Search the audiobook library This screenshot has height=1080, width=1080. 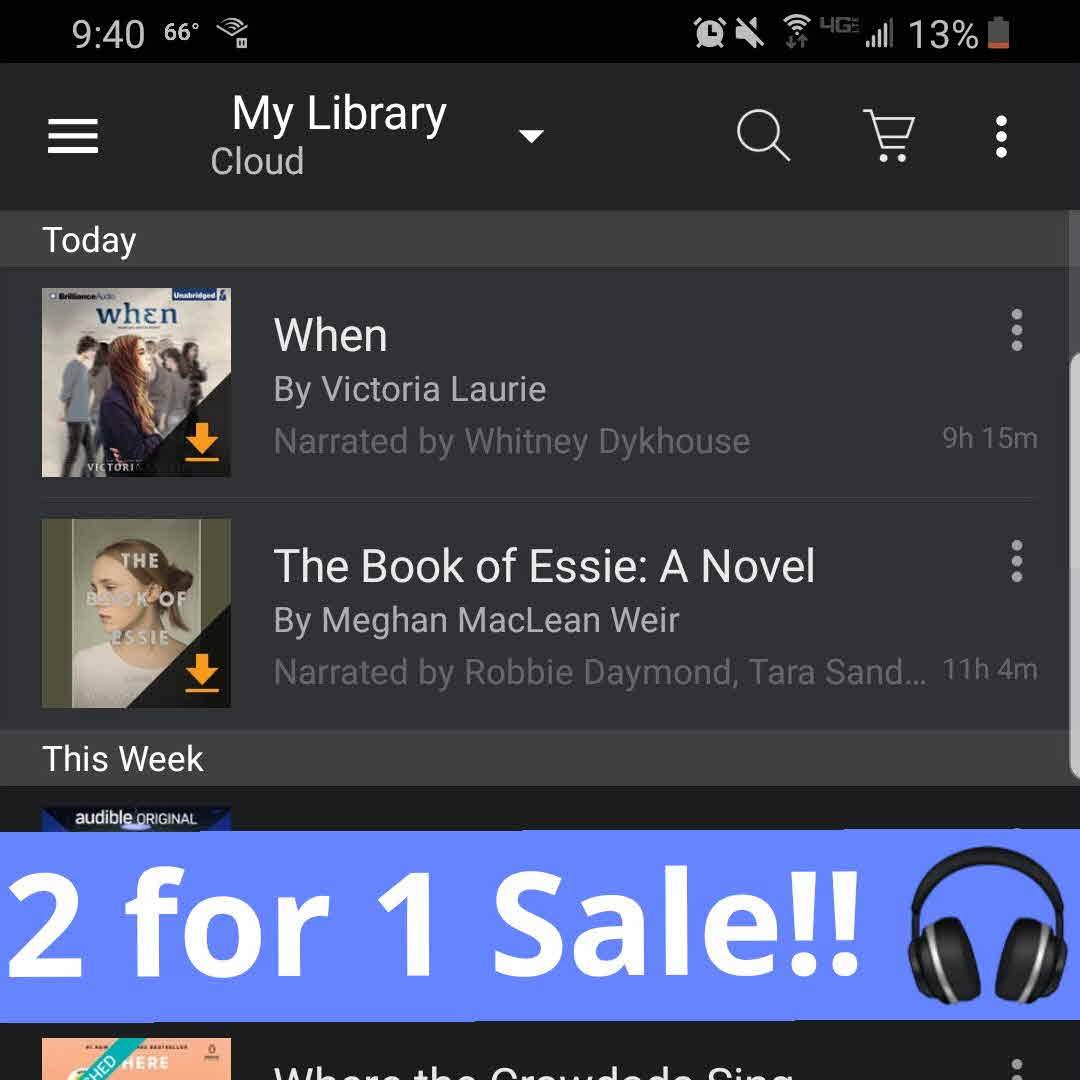(763, 136)
